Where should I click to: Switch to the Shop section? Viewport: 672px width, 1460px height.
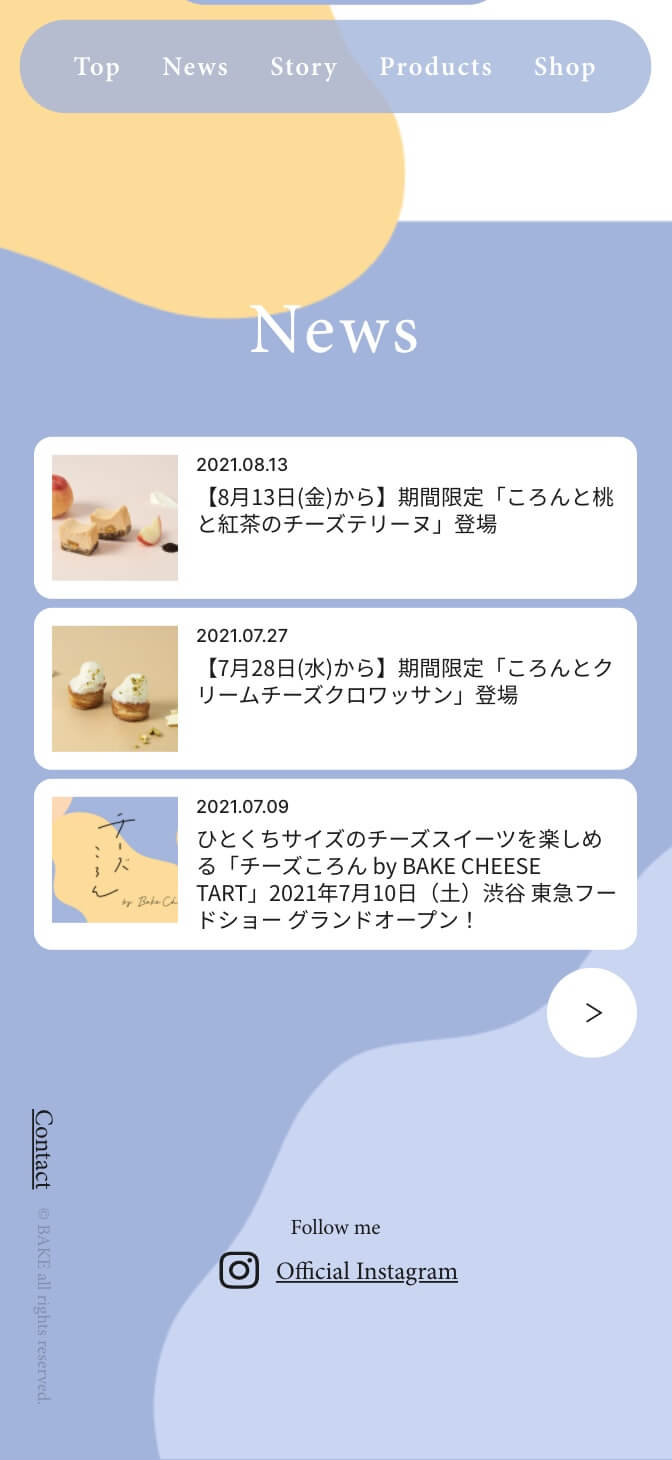click(564, 67)
